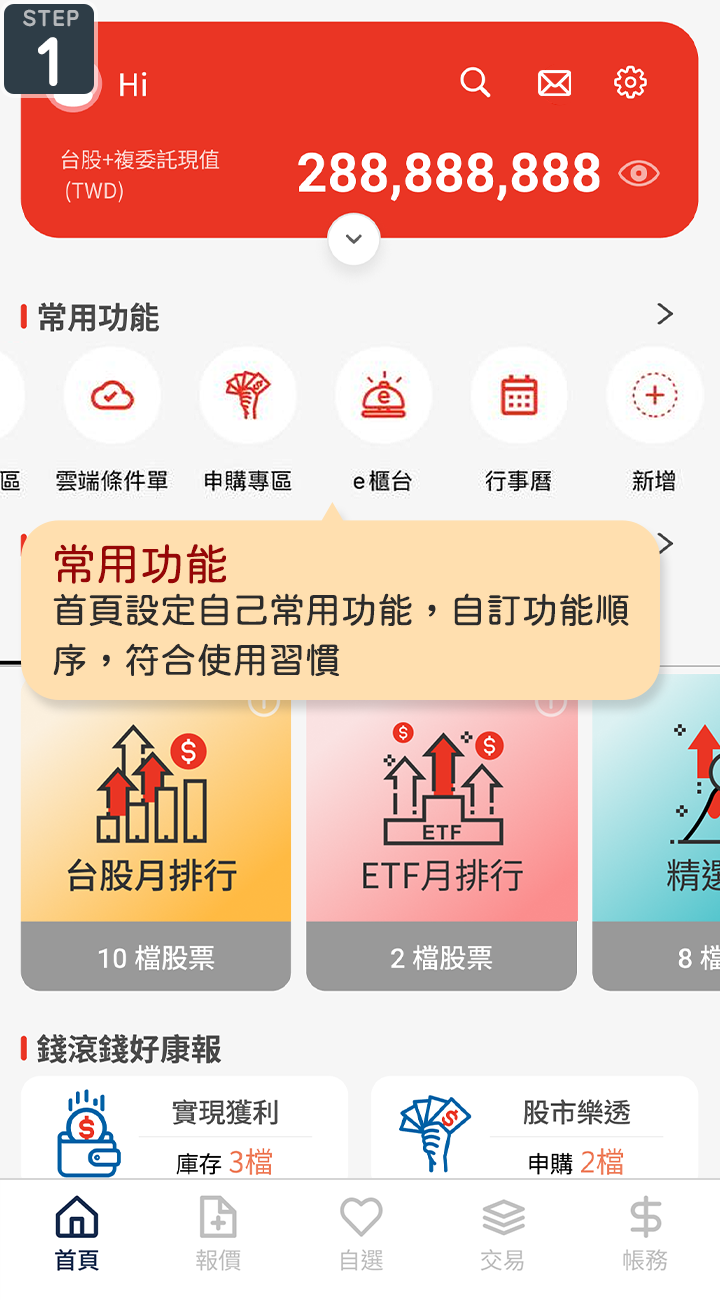This screenshot has width=720, height=1300.
Task: Open 雲端條件單 shortcut
Action: (112, 396)
